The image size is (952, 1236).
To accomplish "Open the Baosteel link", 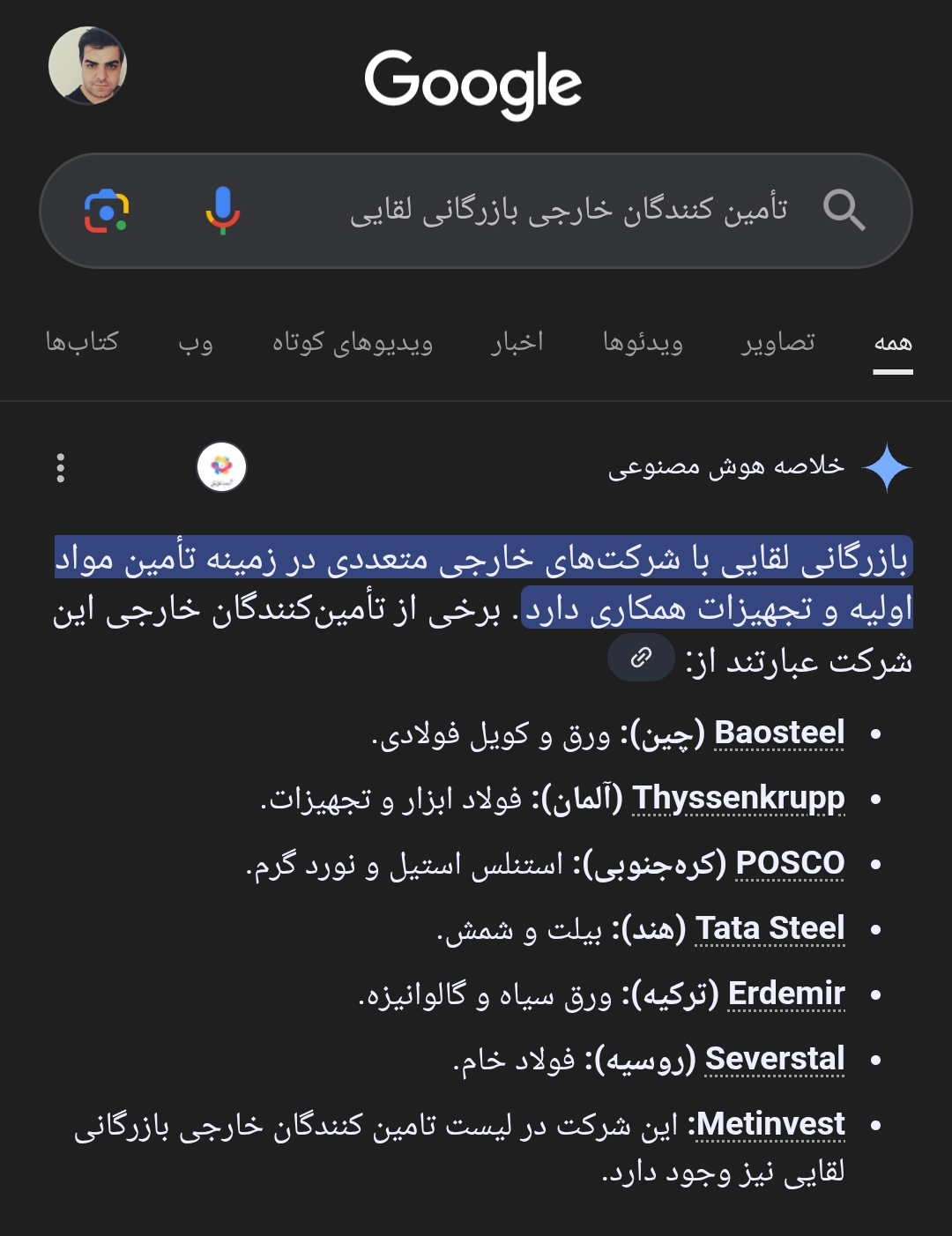I will (x=779, y=733).
